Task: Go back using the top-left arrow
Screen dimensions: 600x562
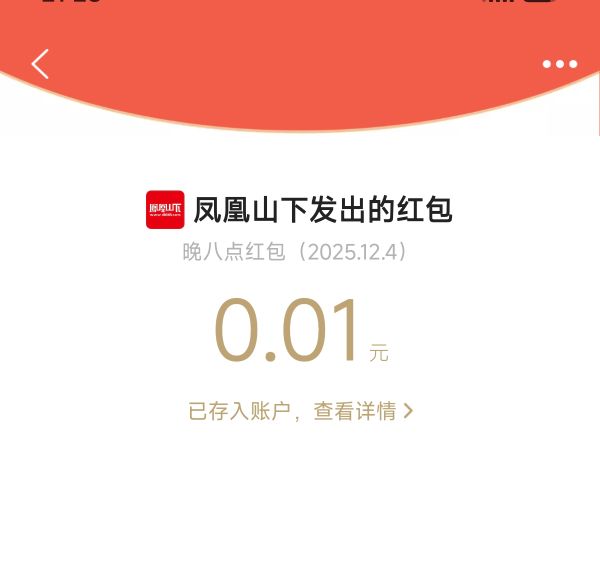Action: (x=40, y=64)
